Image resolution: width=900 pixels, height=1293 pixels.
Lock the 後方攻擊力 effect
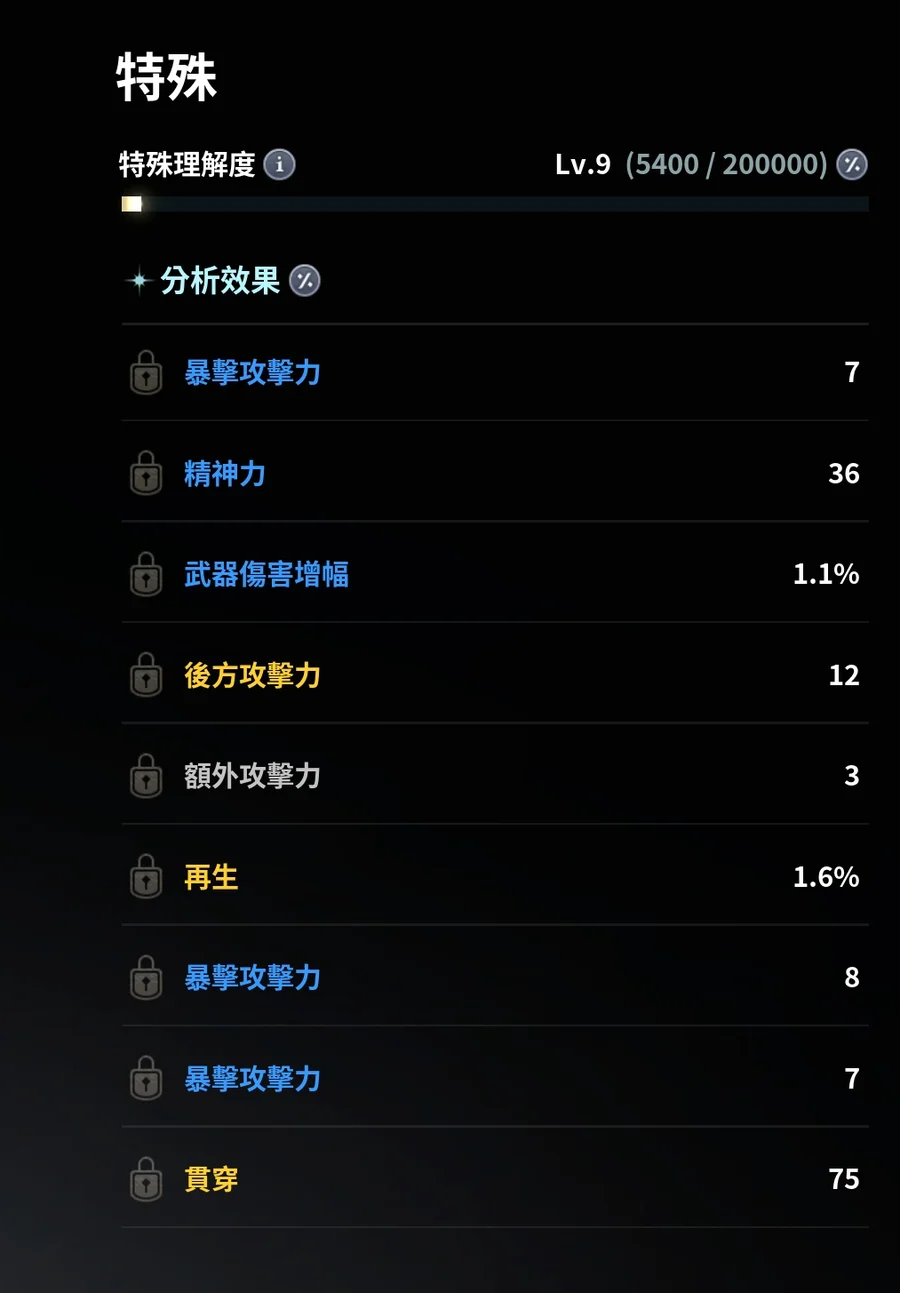[x=146, y=675]
